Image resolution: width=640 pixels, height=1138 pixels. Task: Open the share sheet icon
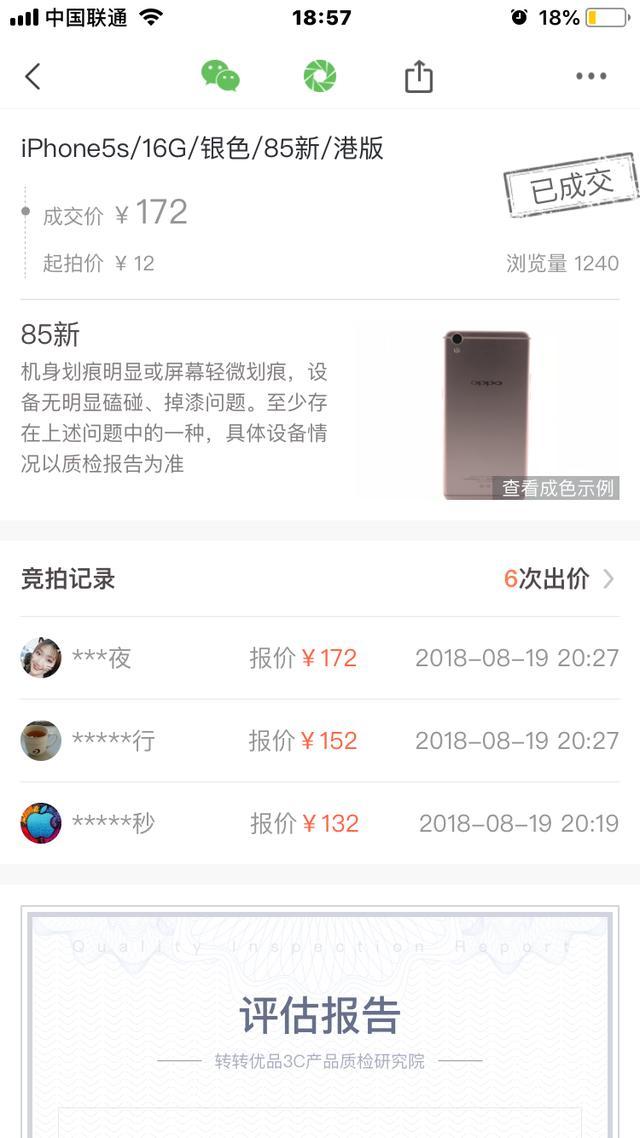(x=419, y=76)
